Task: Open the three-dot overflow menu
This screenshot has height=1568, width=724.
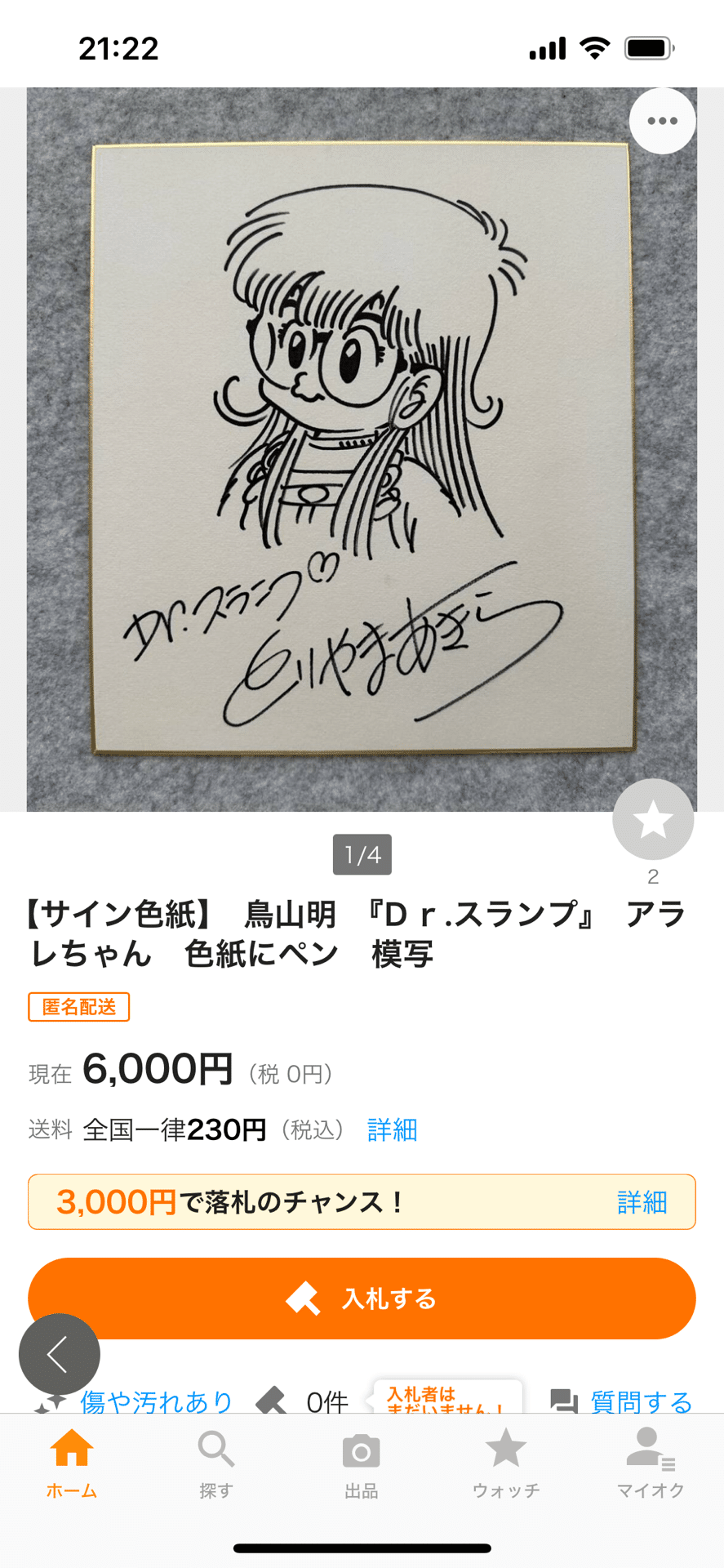Action: pos(662,121)
